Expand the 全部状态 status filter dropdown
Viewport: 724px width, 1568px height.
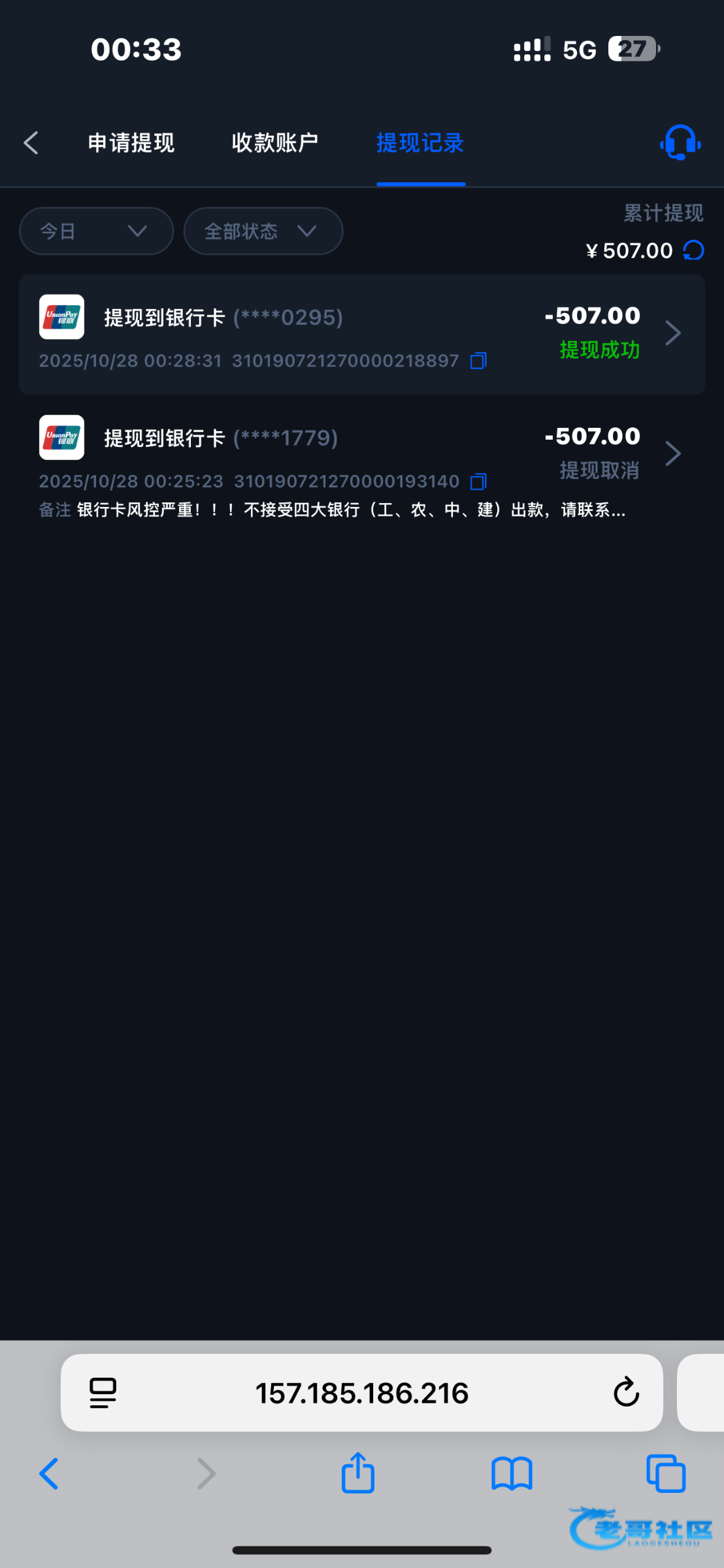click(x=263, y=231)
